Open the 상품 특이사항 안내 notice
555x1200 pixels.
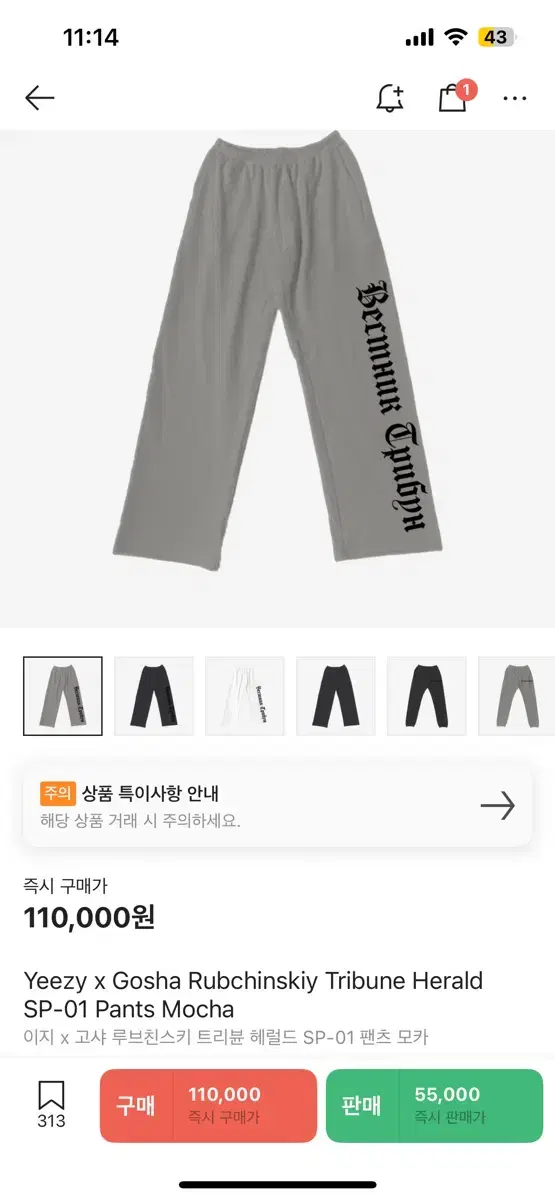point(277,806)
